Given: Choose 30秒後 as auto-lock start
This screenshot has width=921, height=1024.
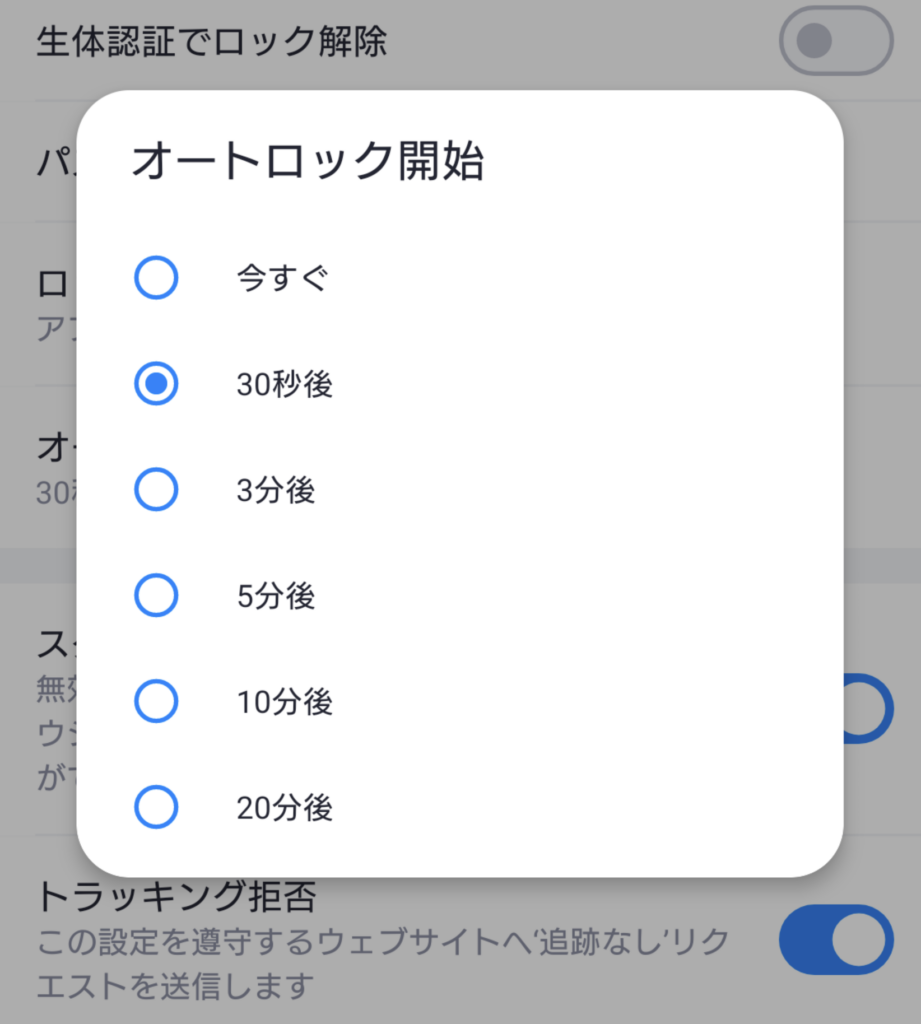Looking at the screenshot, I should [x=156, y=384].
